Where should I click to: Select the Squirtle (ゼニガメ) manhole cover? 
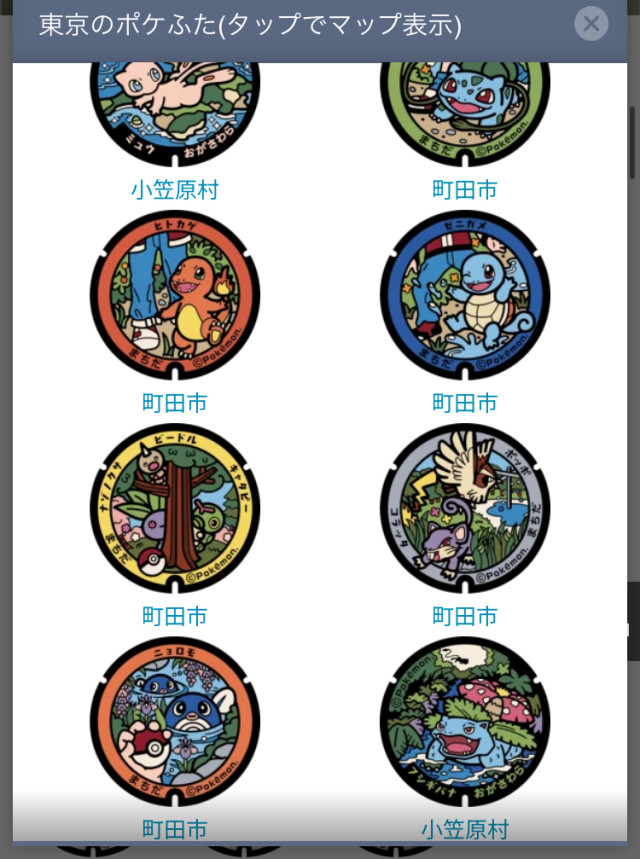[x=465, y=296]
